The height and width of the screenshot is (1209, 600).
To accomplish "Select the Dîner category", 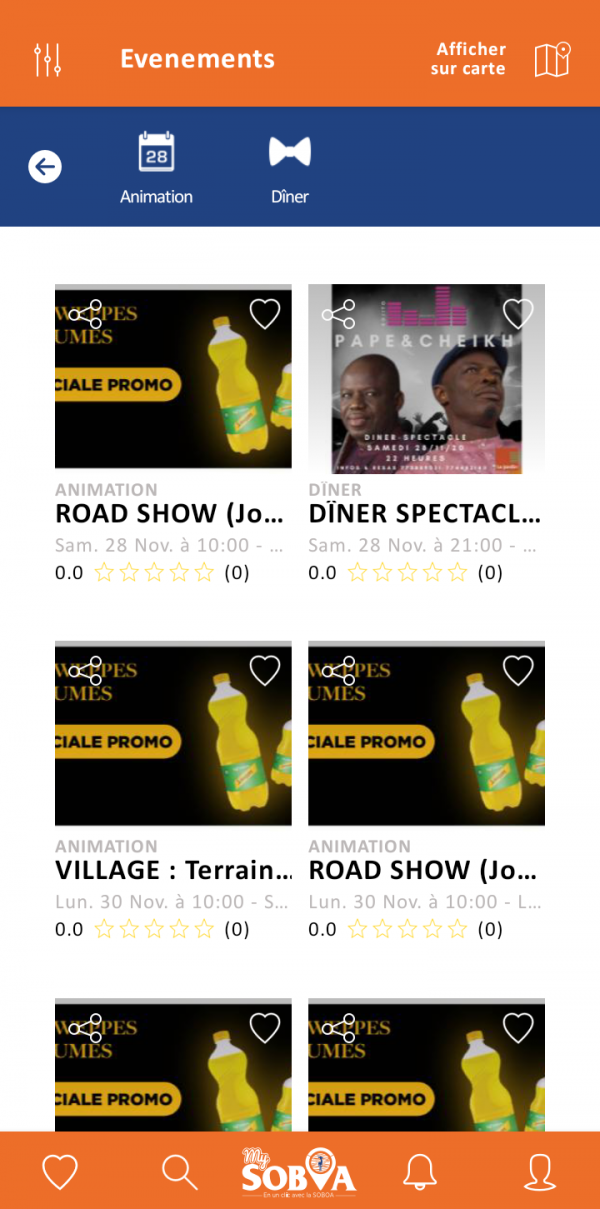I will coord(290,168).
